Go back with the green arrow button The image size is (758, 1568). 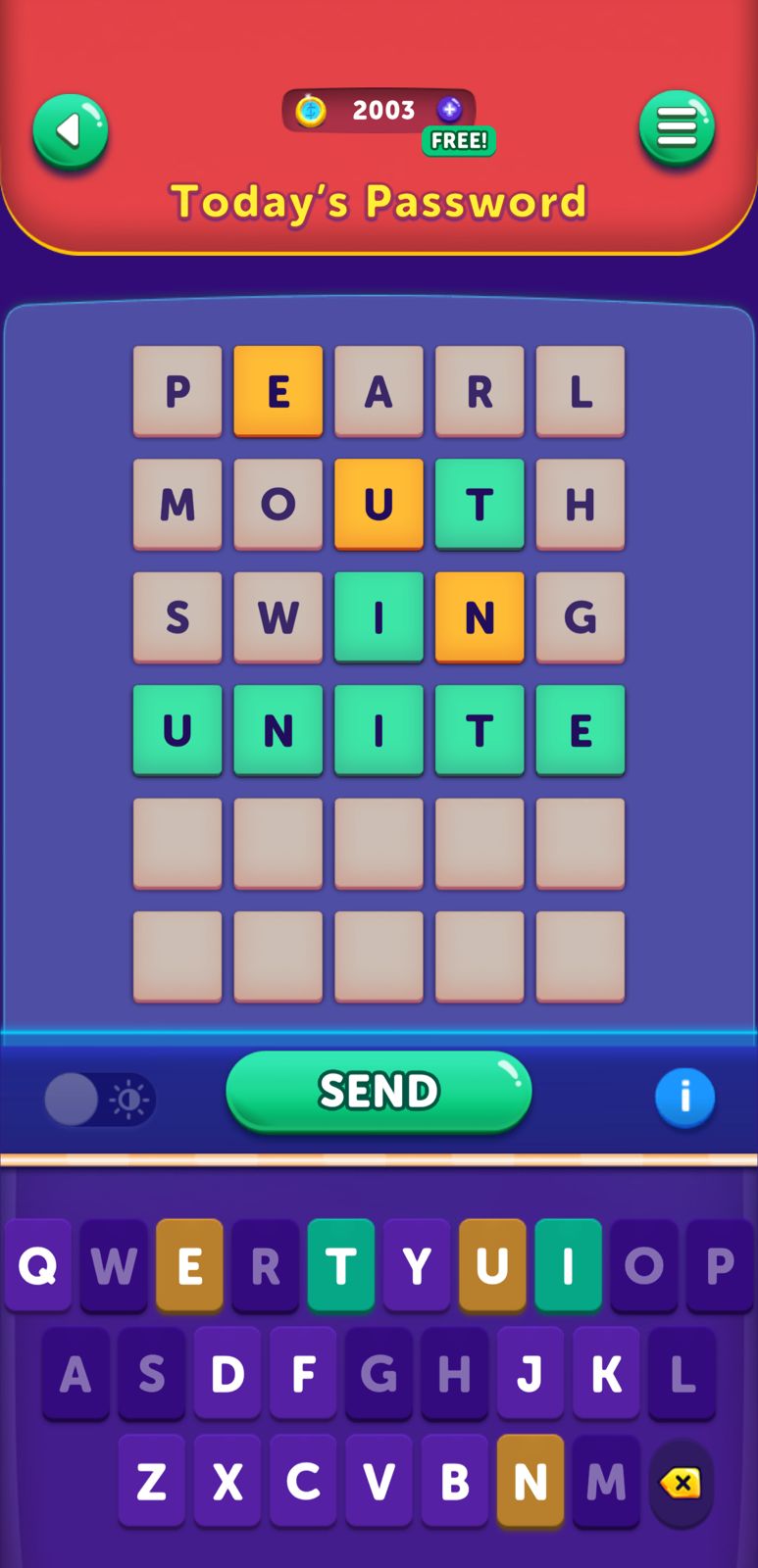pyautogui.click(x=70, y=131)
